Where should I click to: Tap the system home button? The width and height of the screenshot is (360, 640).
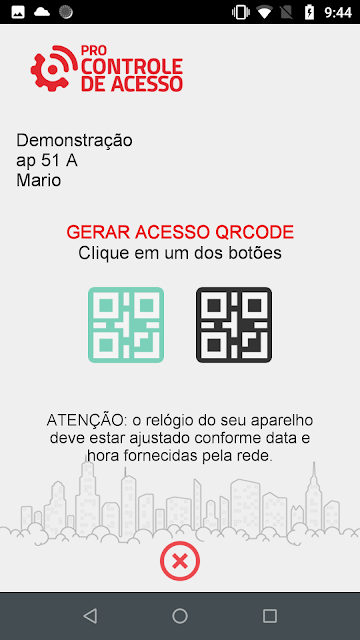pos(180,616)
